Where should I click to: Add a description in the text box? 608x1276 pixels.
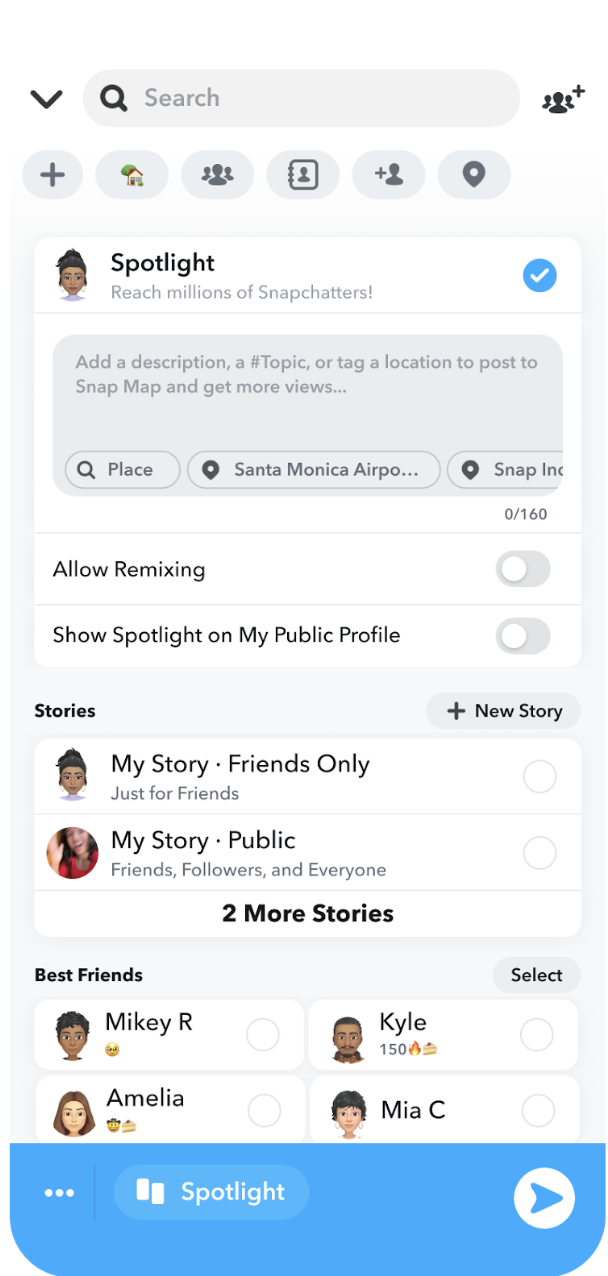click(x=306, y=385)
